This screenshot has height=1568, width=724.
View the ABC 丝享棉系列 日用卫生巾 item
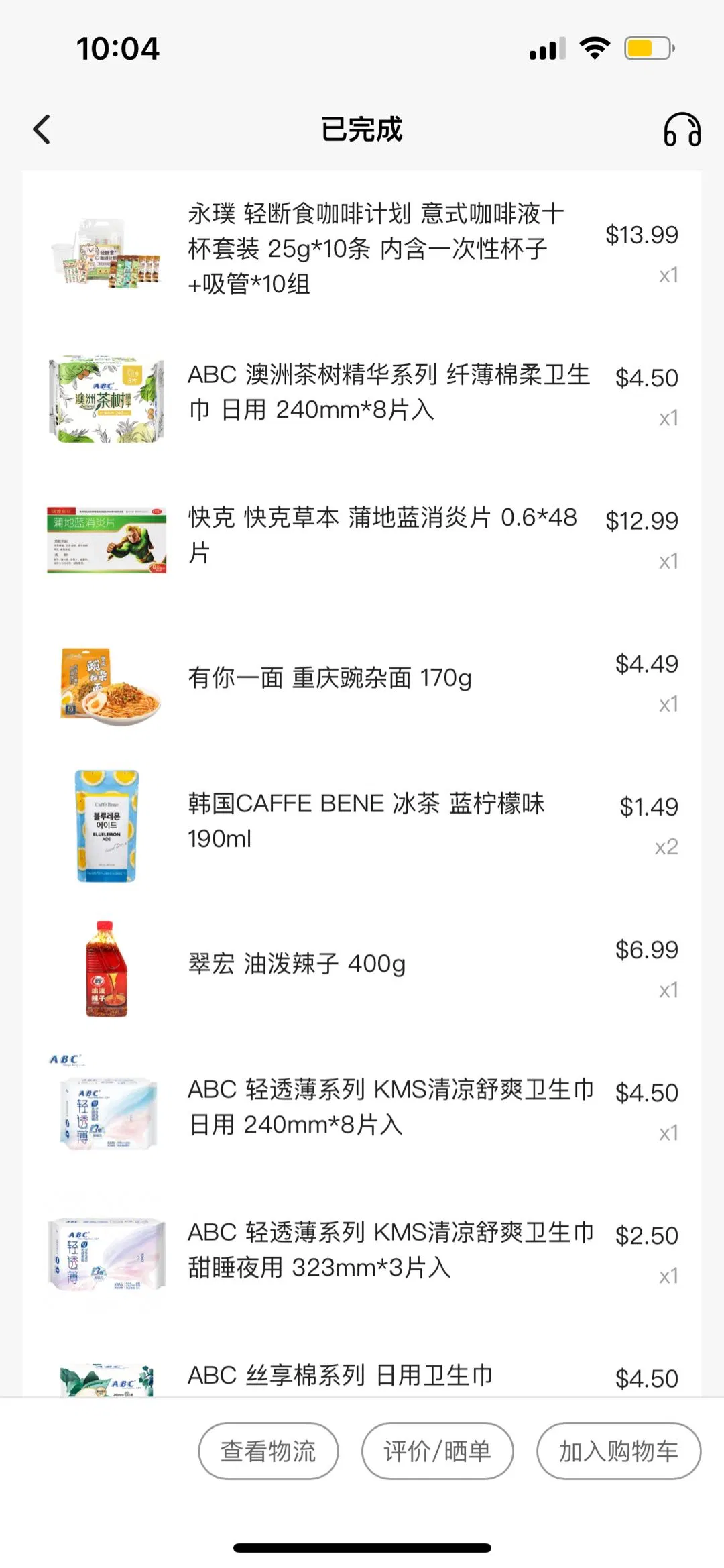click(340, 1376)
